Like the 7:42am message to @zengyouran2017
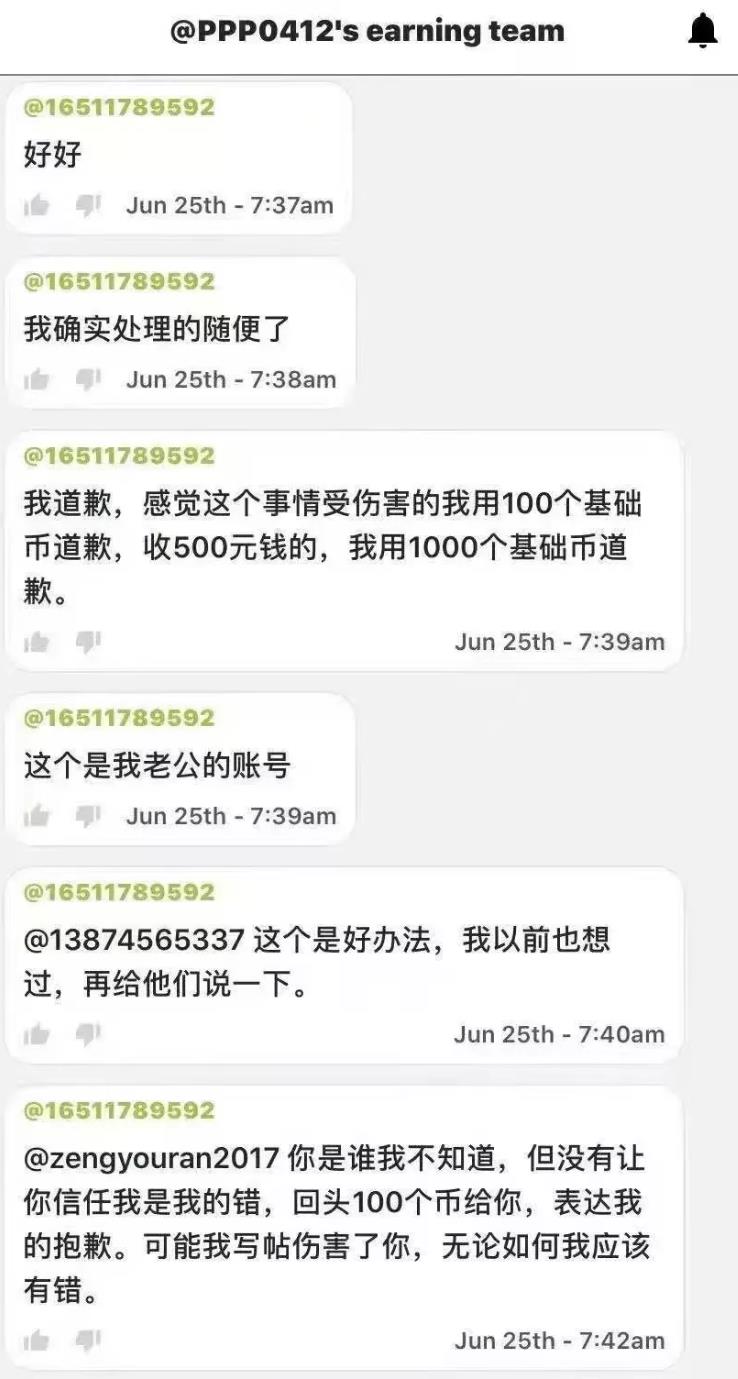This screenshot has width=738, height=1379. coord(36,1340)
